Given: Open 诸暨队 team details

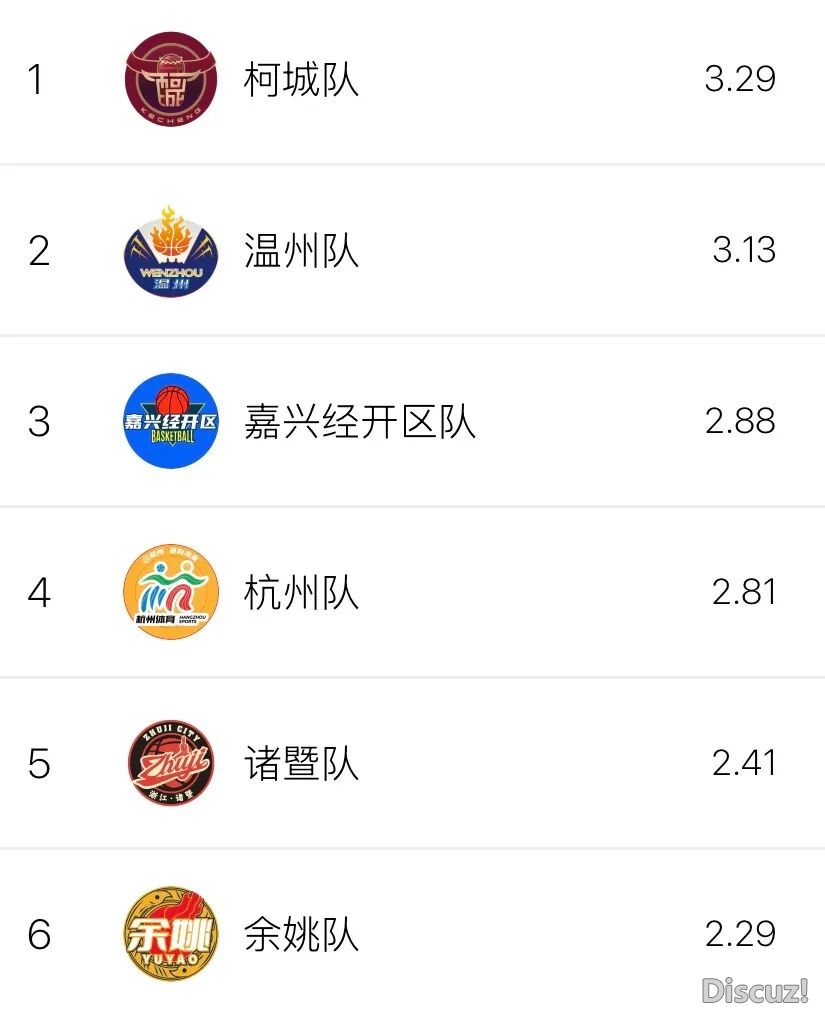Looking at the screenshot, I should point(301,764).
